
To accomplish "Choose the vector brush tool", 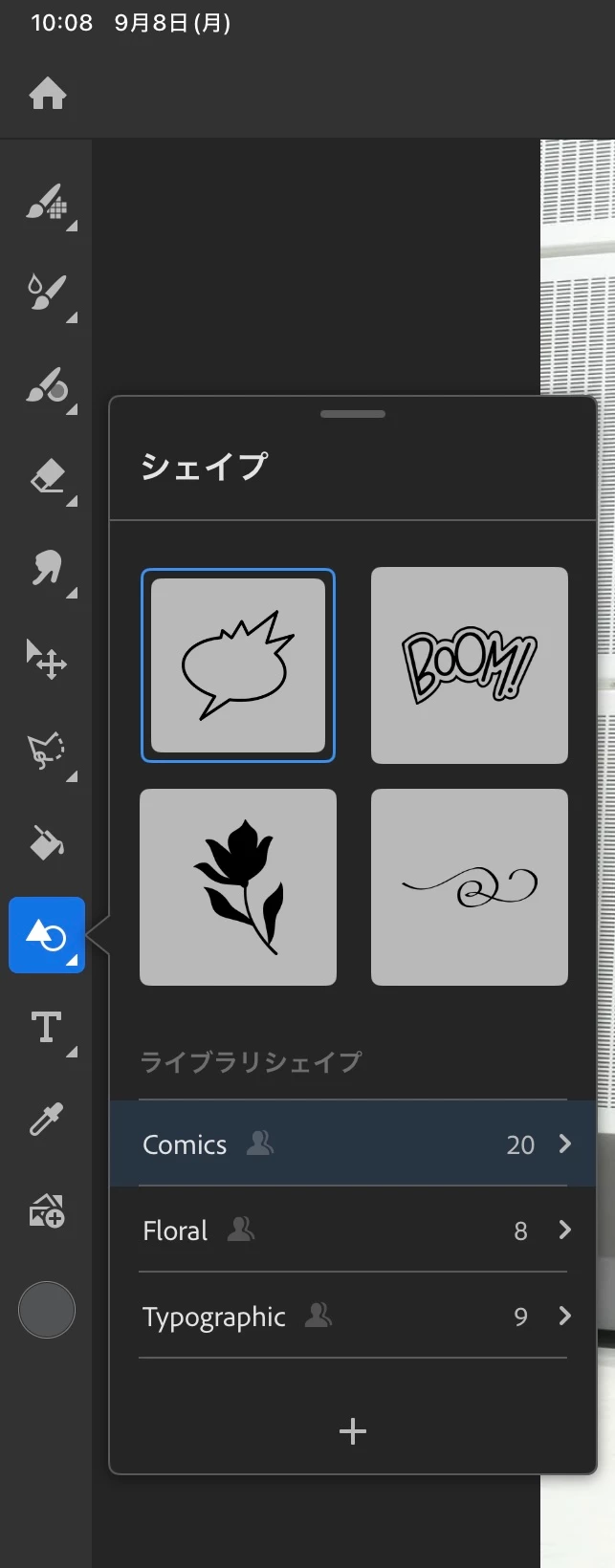I will point(46,385).
